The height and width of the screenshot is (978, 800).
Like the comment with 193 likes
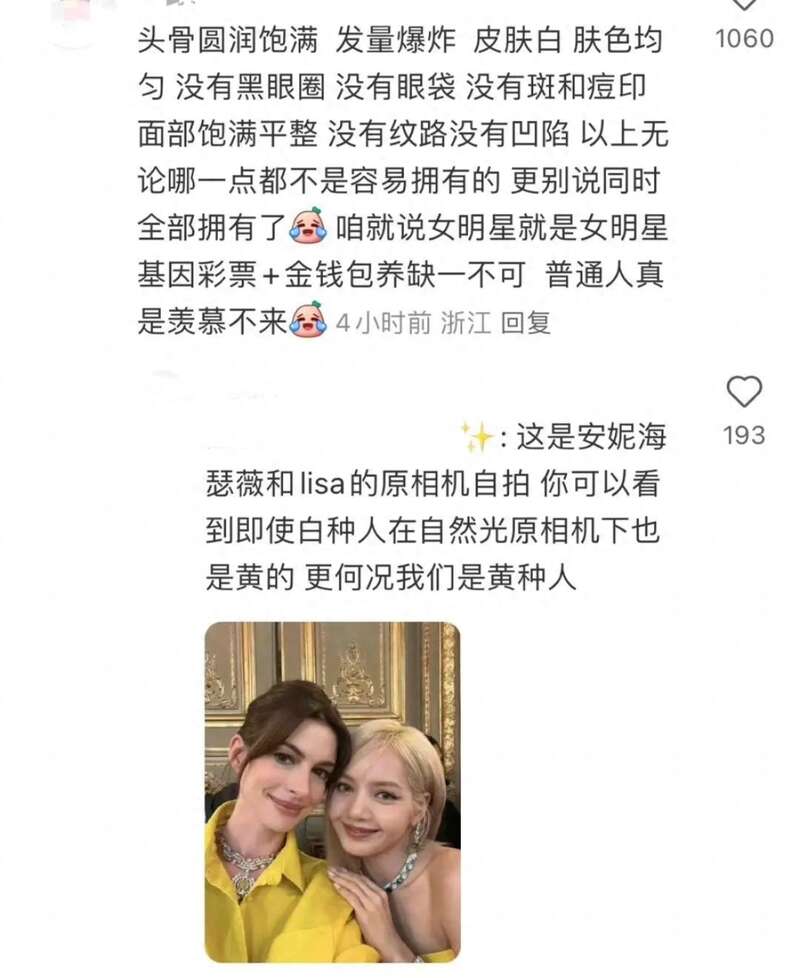[744, 391]
